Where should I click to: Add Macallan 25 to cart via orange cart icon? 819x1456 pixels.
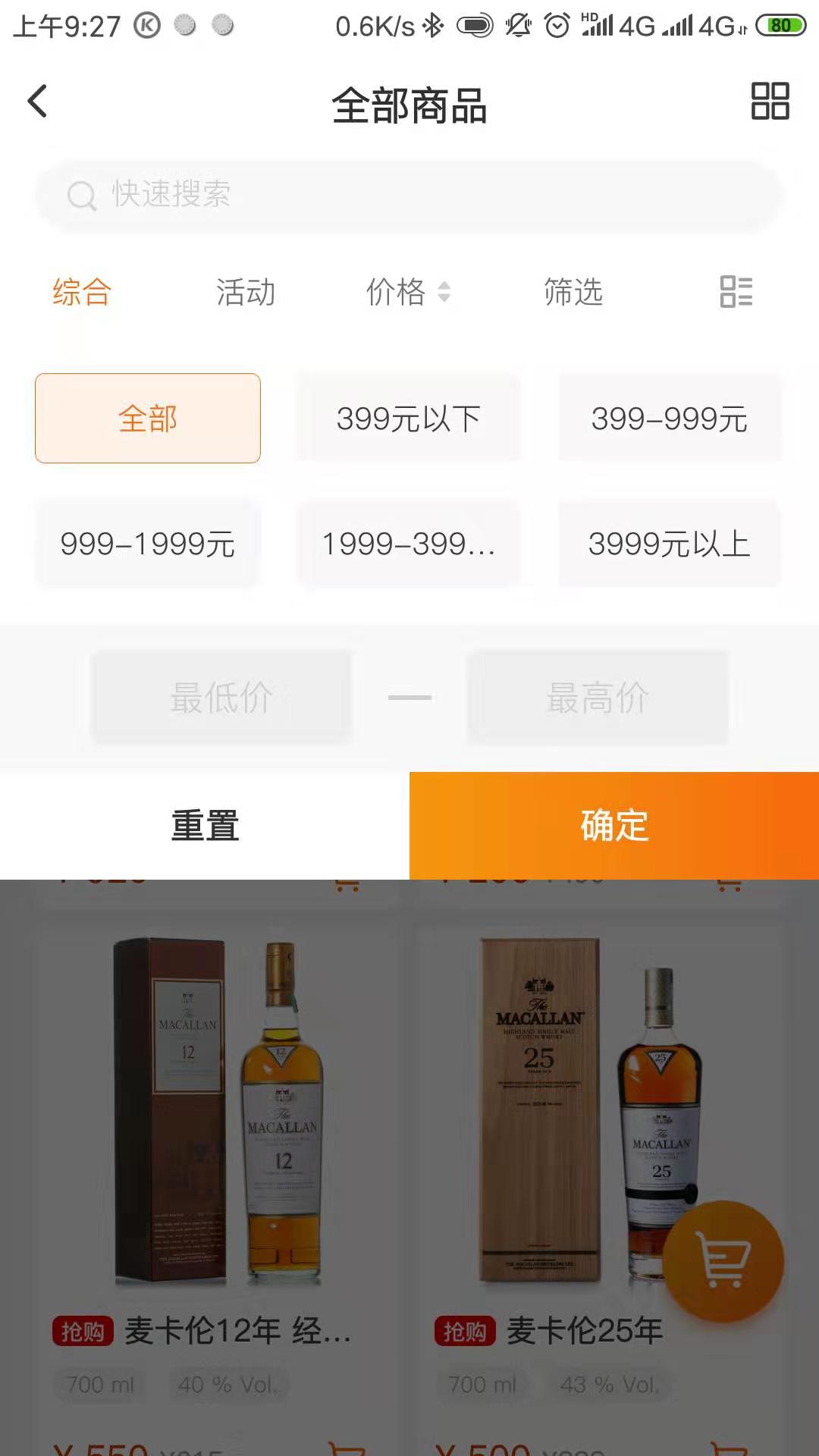[723, 1259]
